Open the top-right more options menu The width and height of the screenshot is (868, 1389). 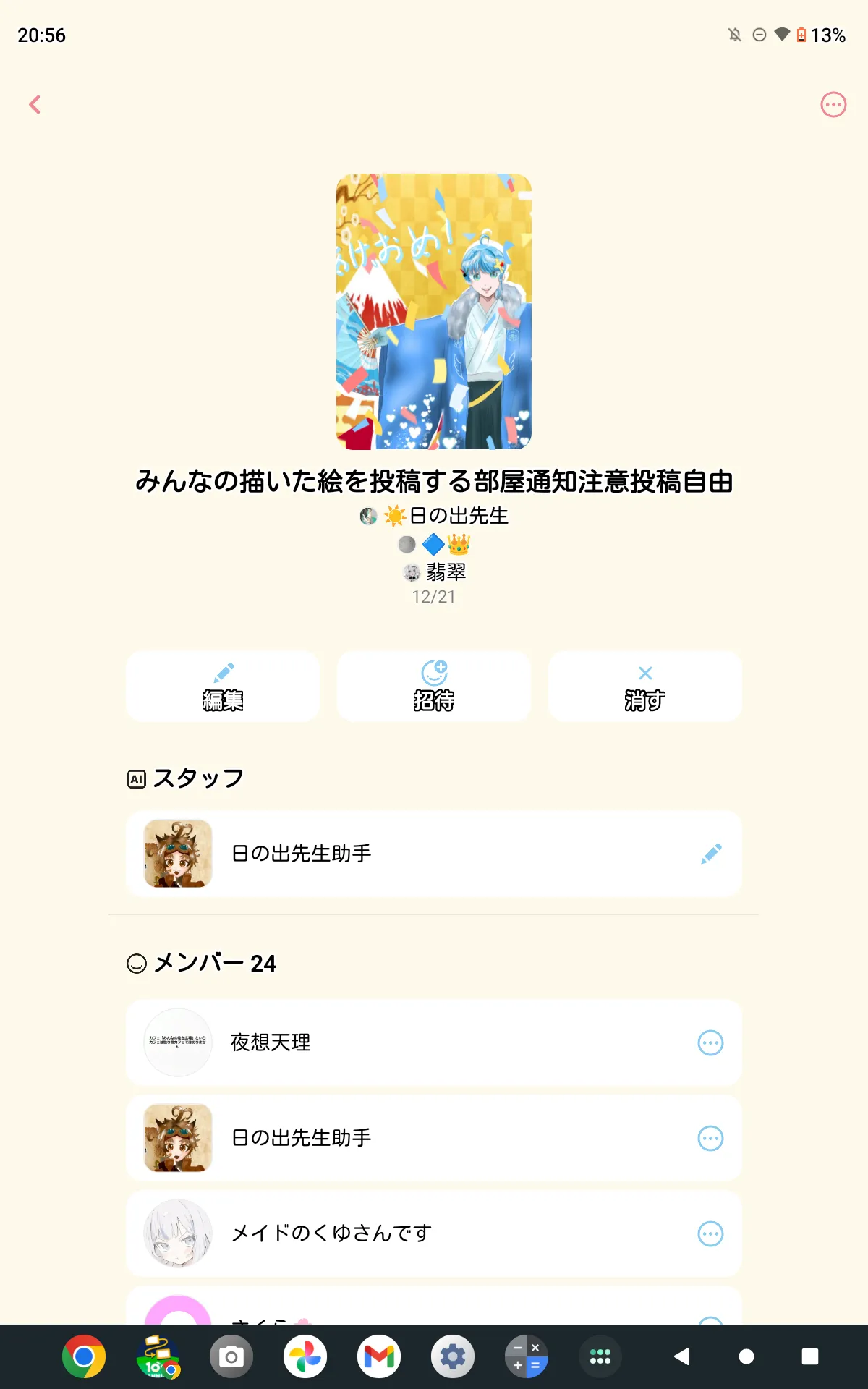[x=833, y=105]
